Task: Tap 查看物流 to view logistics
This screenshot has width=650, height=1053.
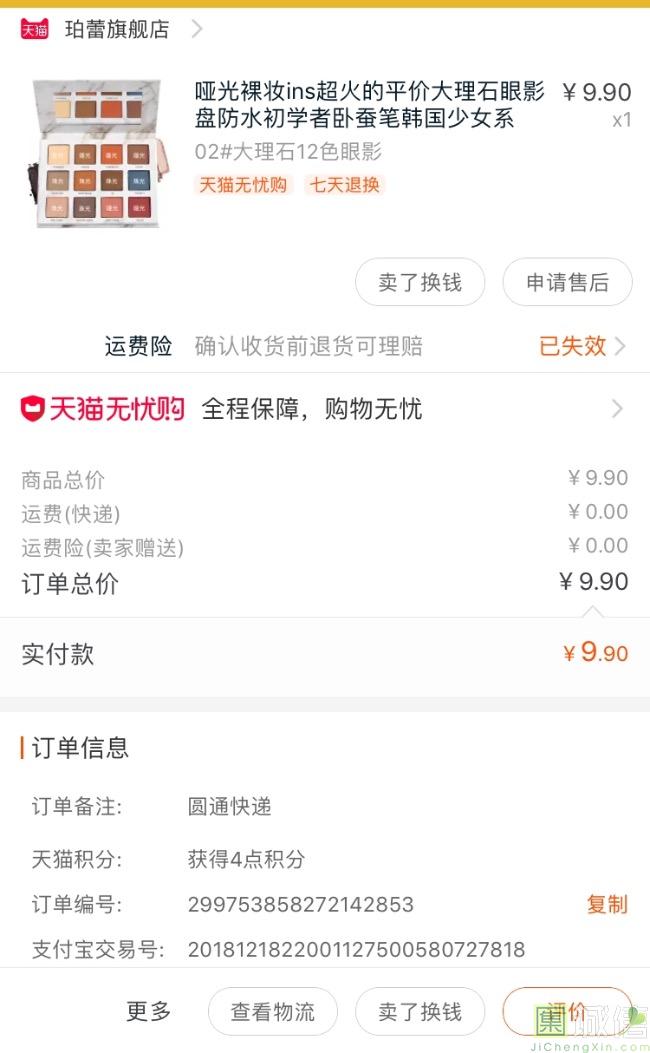Action: point(273,1011)
